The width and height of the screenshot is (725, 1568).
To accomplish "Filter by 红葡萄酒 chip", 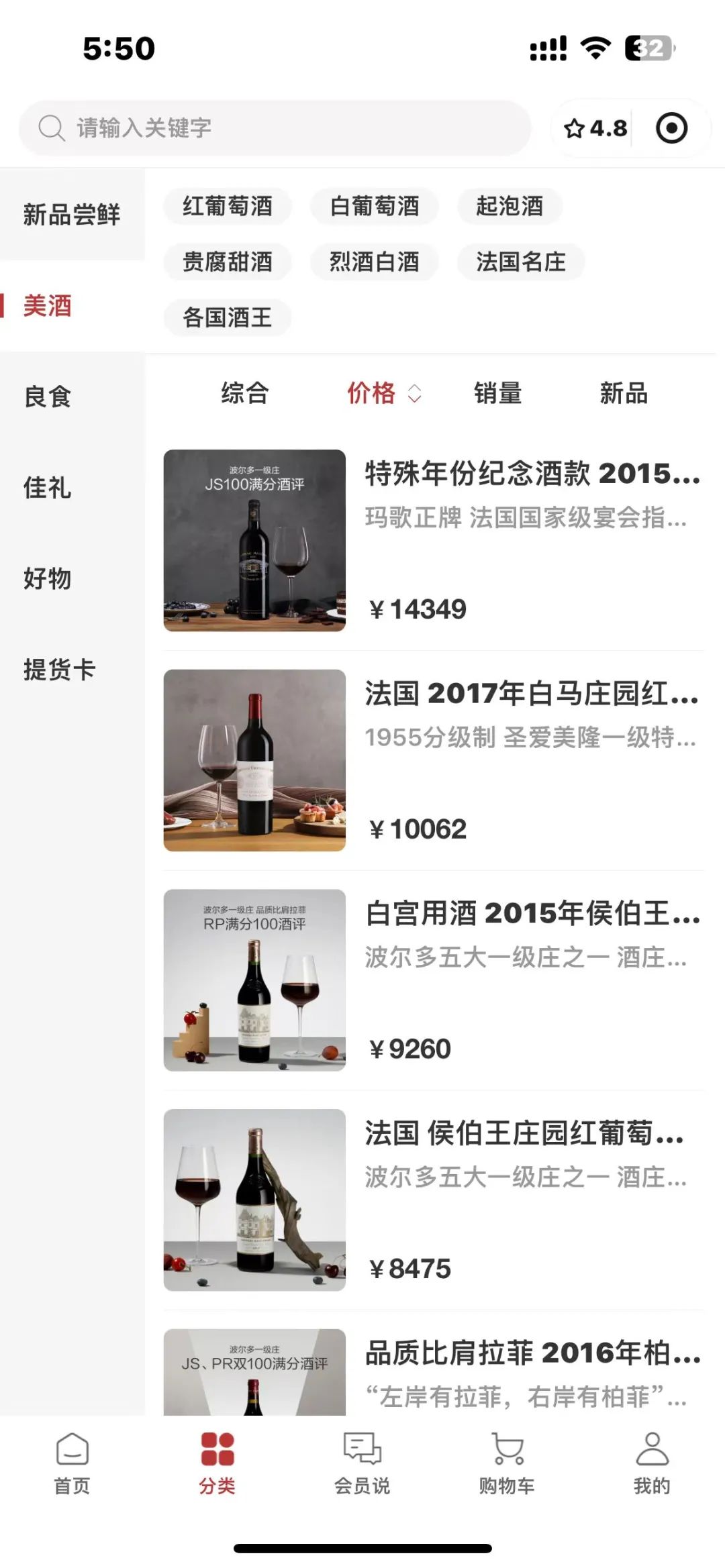I will pos(228,206).
